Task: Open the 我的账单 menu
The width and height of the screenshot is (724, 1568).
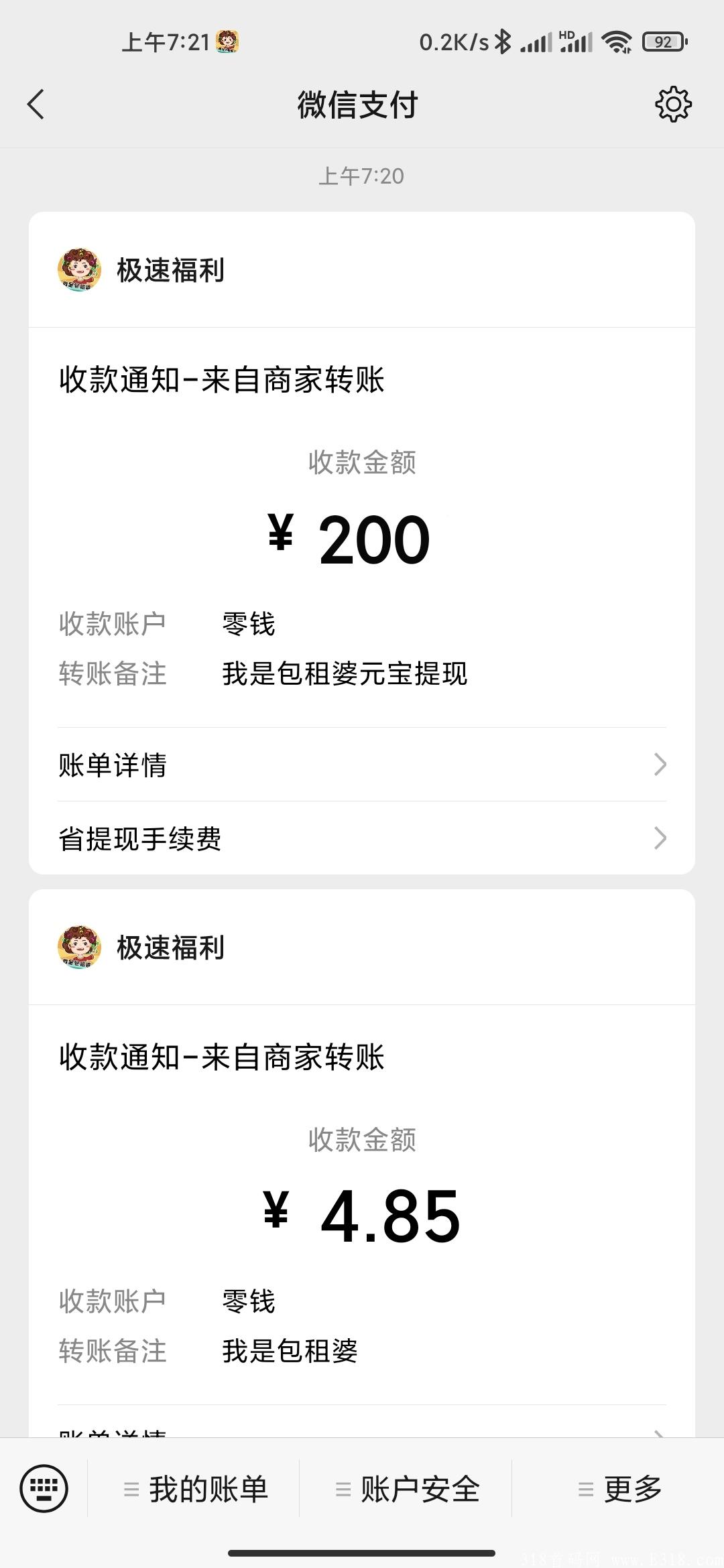Action: 194,1490
